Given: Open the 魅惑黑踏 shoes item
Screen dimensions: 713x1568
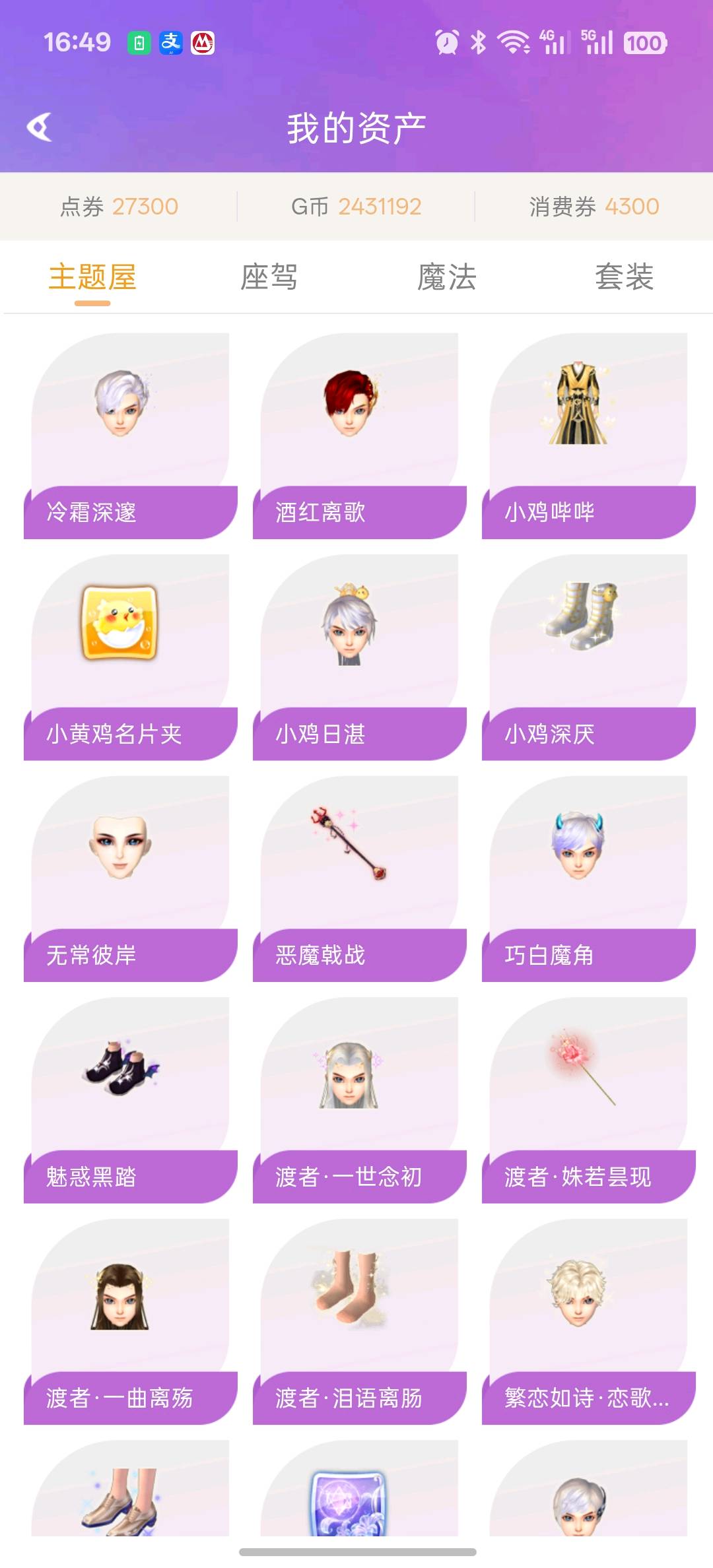Looking at the screenshot, I should coord(131,1100).
